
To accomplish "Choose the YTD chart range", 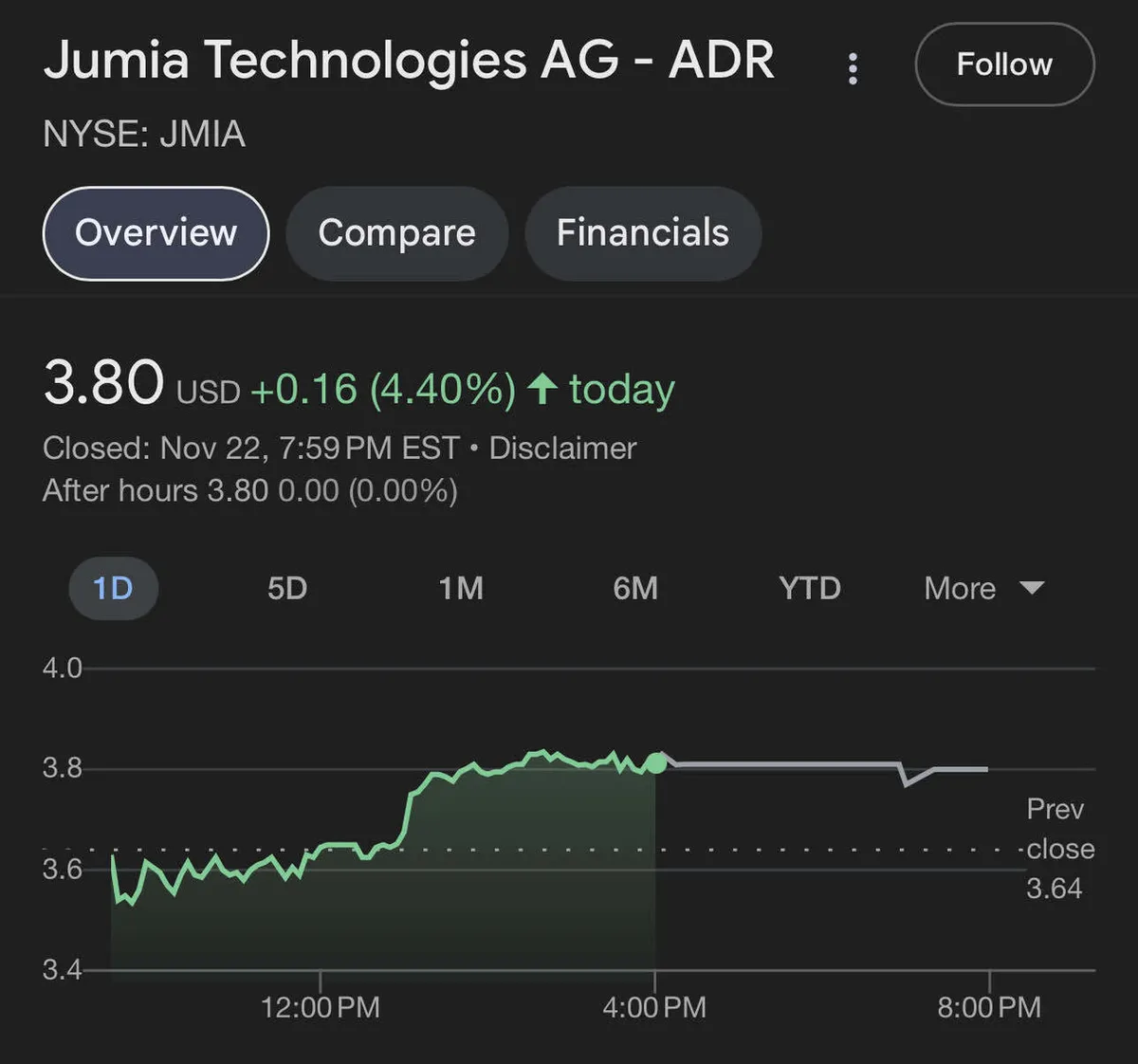I will 810,588.
